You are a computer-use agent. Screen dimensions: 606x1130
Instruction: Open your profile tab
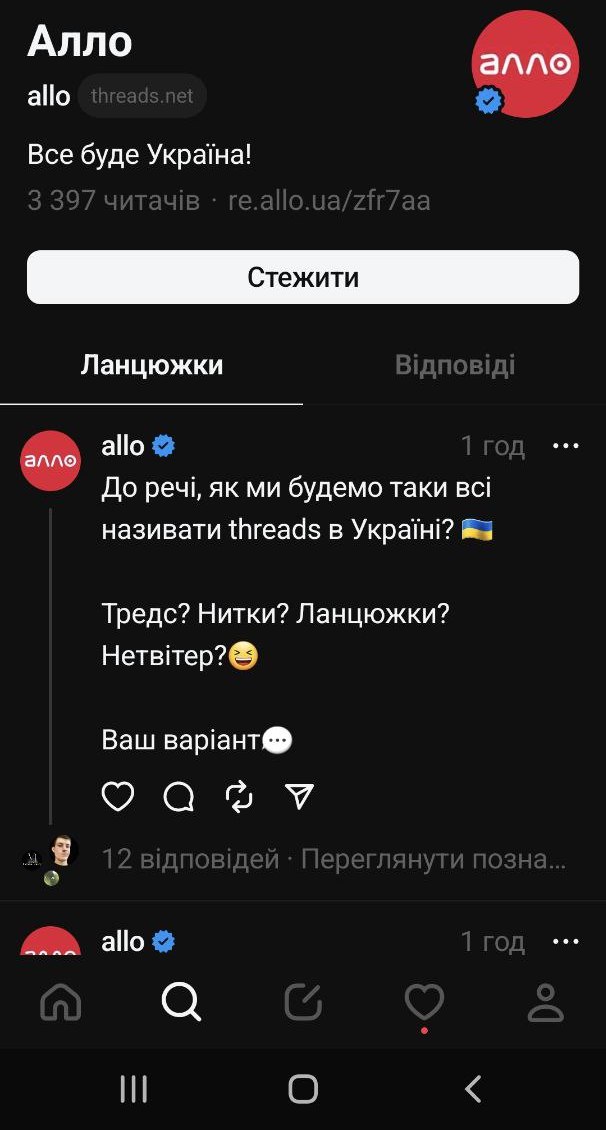click(x=545, y=1001)
